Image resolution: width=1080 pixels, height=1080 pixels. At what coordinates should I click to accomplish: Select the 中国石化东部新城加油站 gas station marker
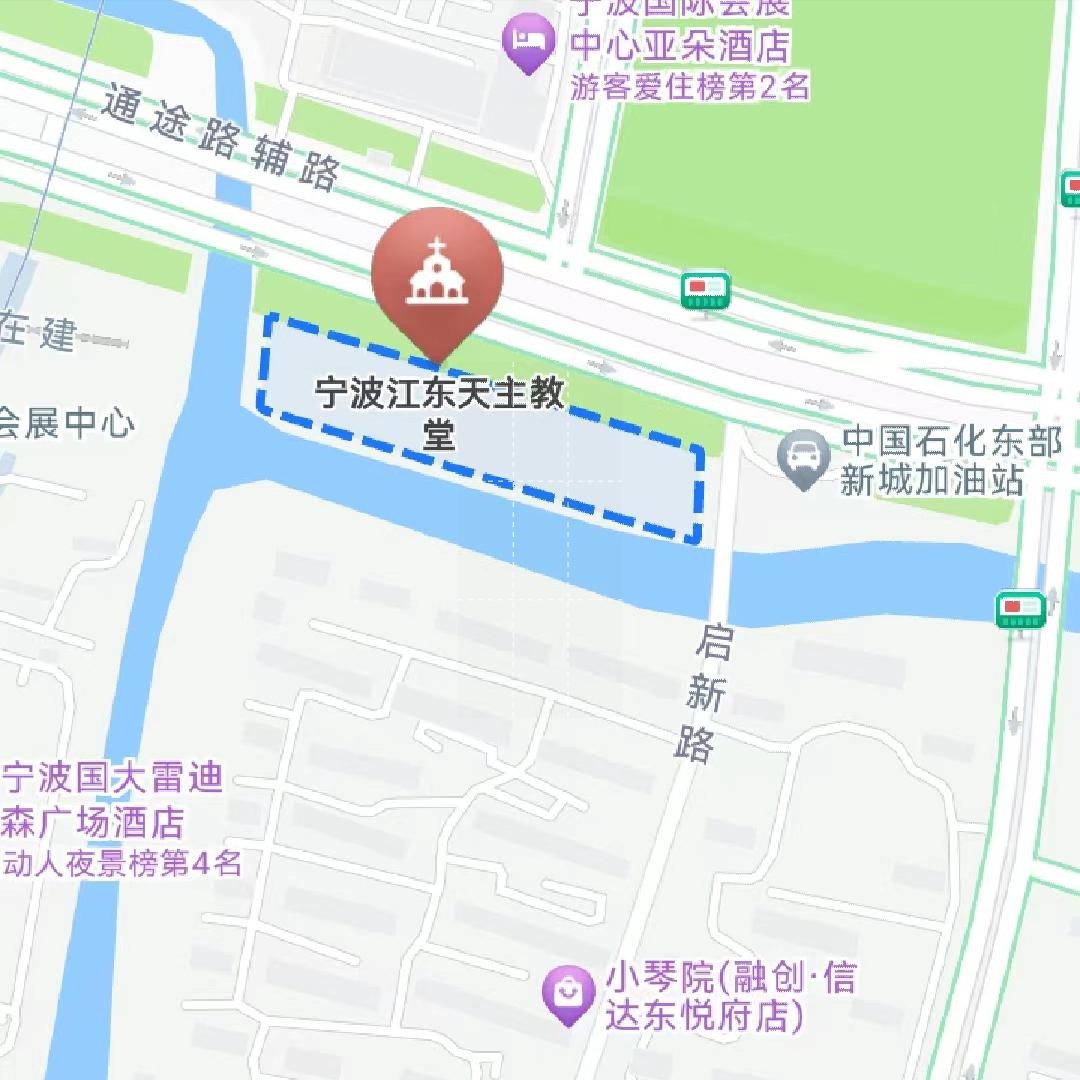pos(804,458)
